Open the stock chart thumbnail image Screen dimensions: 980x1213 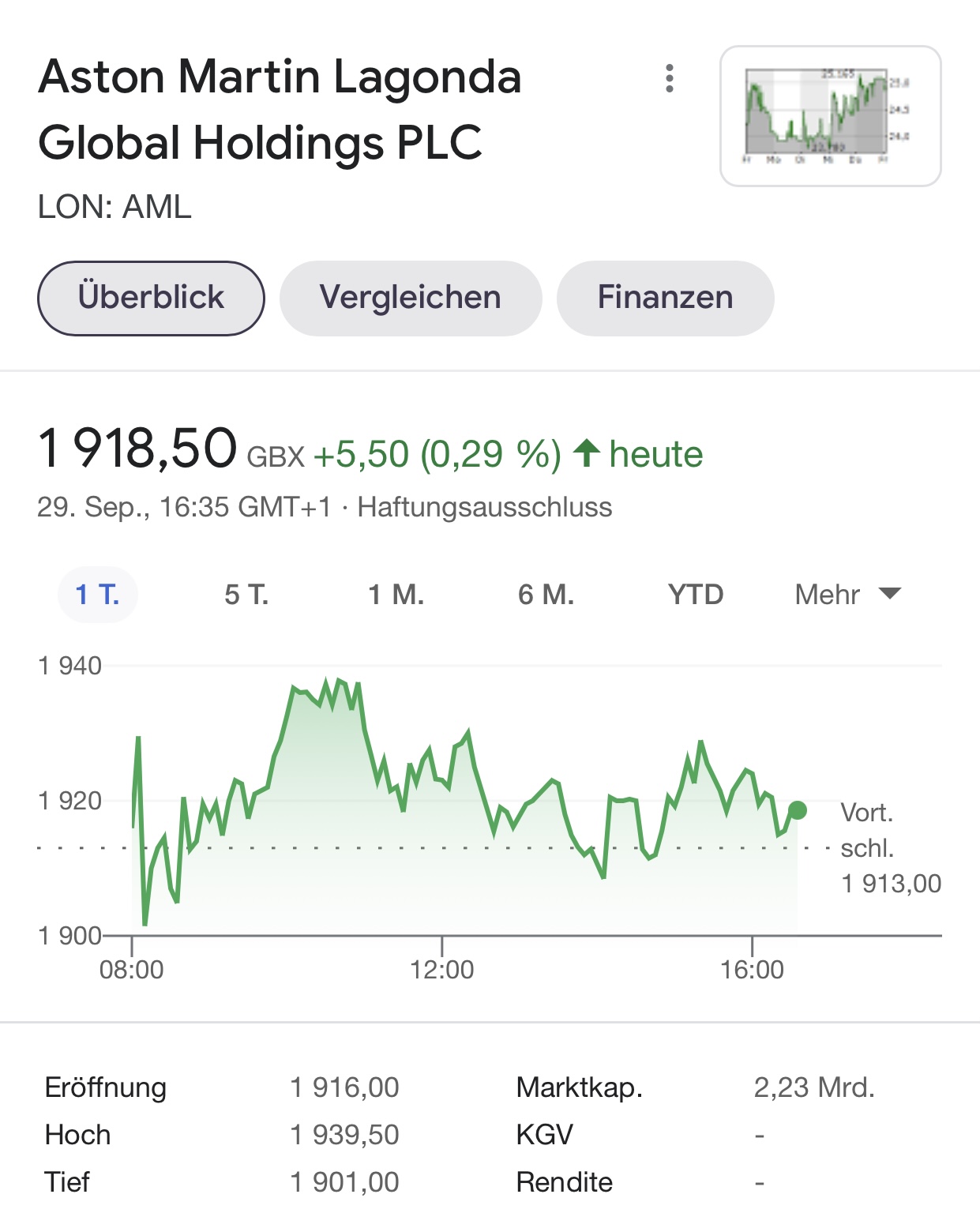830,116
